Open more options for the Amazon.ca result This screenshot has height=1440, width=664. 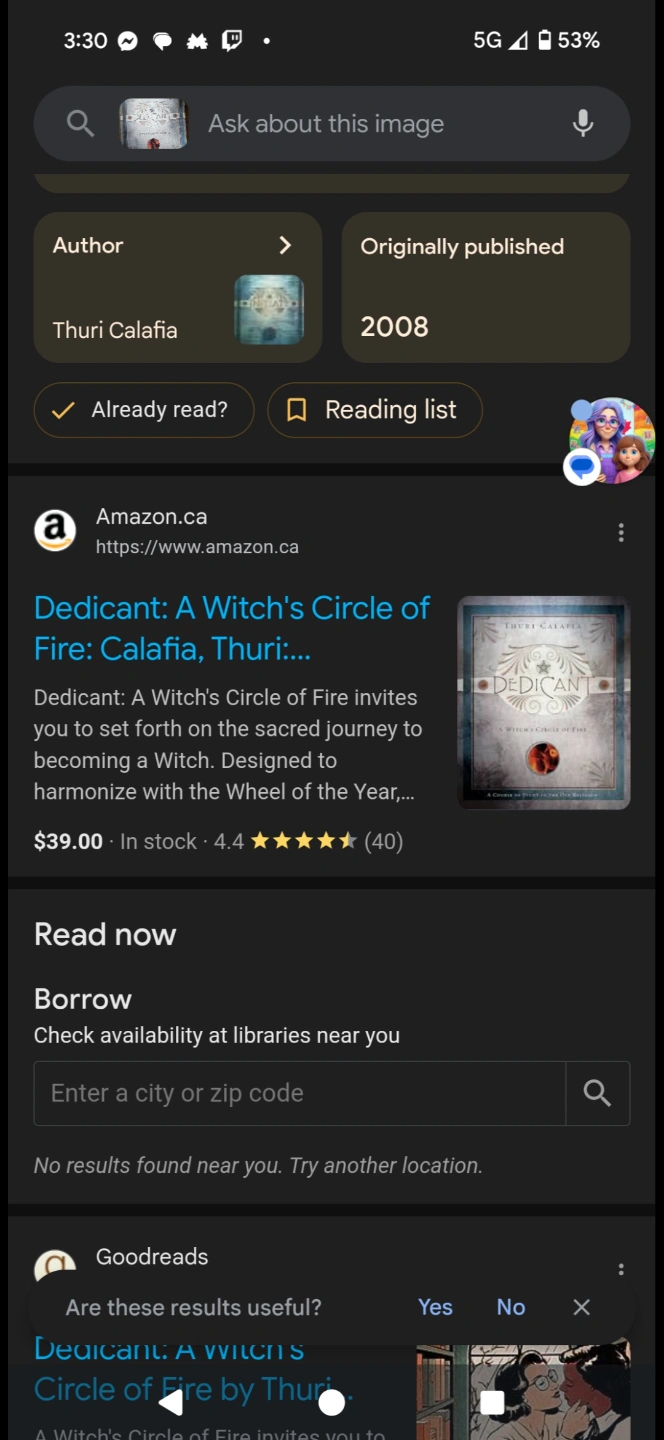[x=621, y=532]
